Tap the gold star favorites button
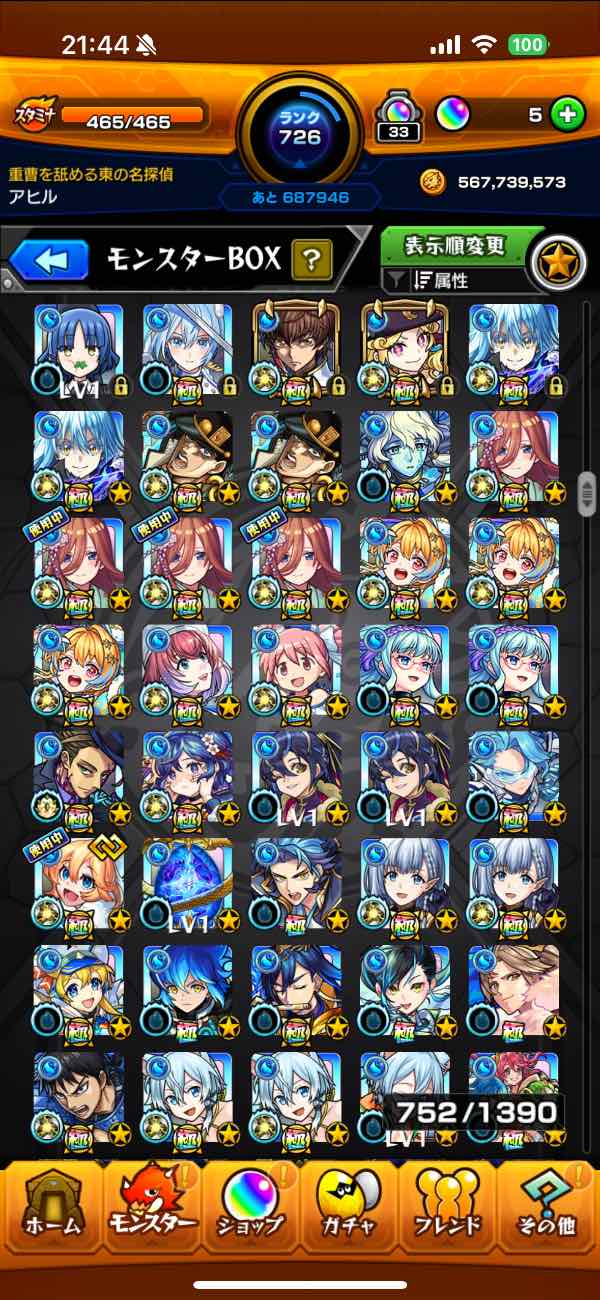Image resolution: width=600 pixels, height=1300 pixels. [x=557, y=262]
